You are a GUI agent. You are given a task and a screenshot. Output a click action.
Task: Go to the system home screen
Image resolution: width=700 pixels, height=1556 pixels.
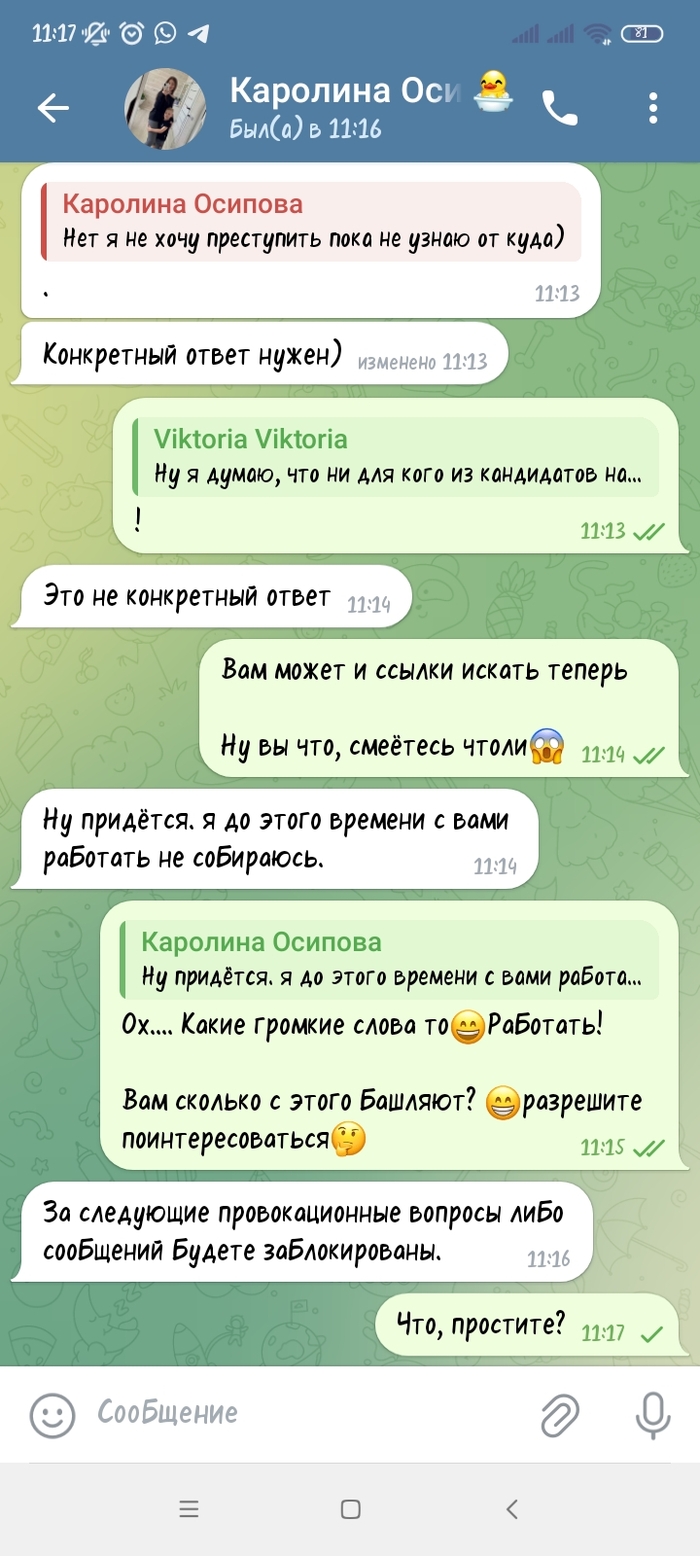point(350,1510)
